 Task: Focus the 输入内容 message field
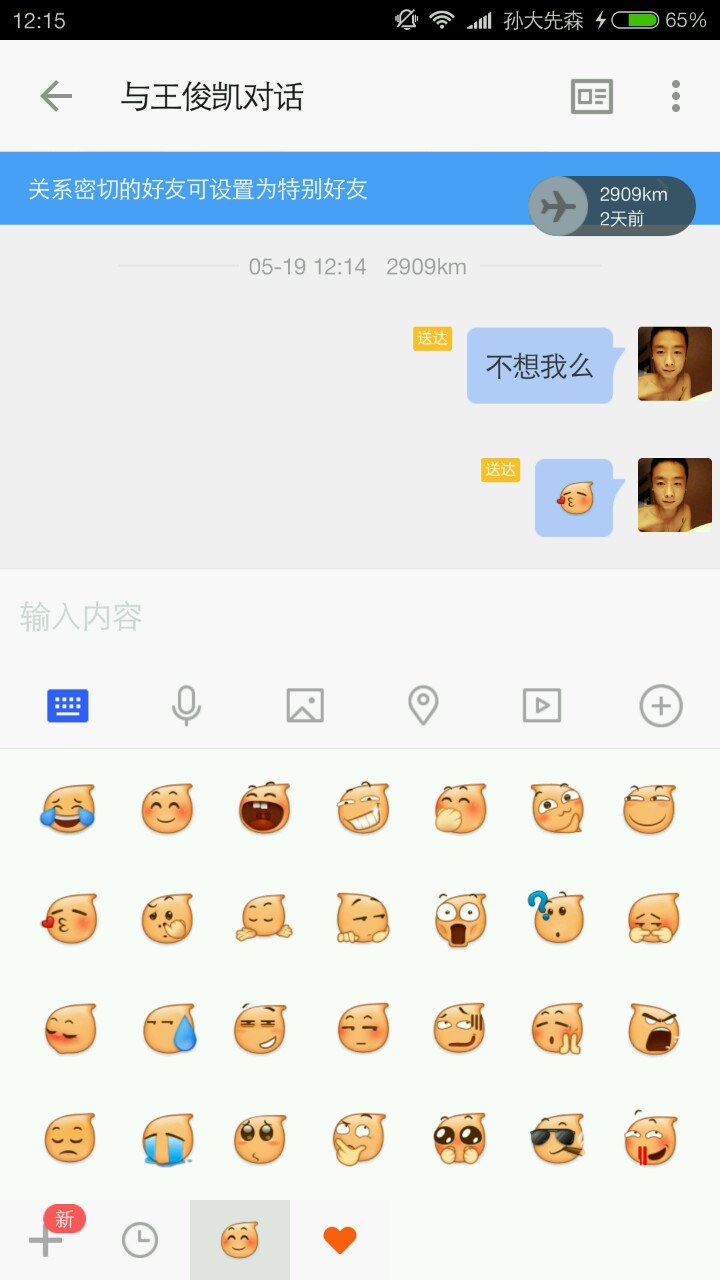coord(360,617)
